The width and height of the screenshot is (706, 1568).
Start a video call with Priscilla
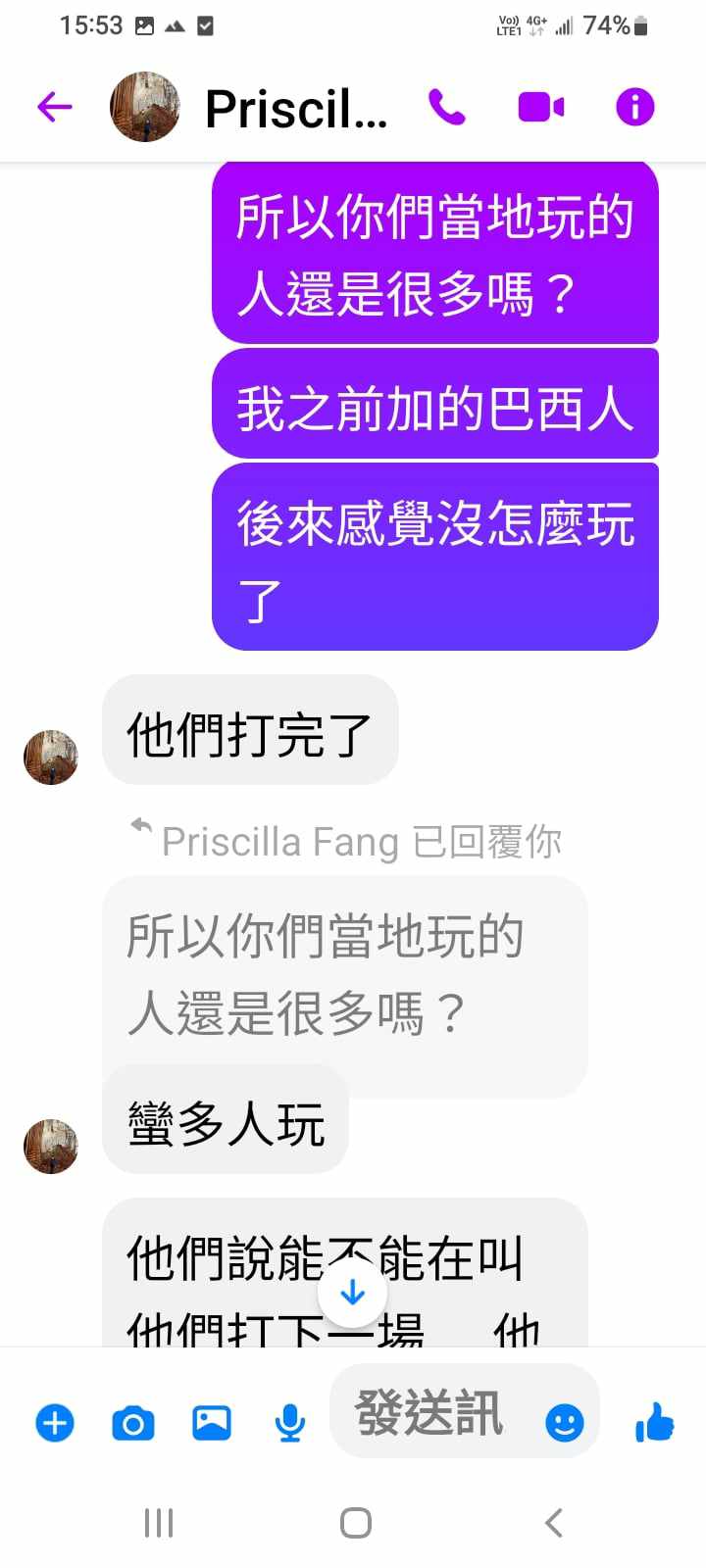click(x=540, y=107)
